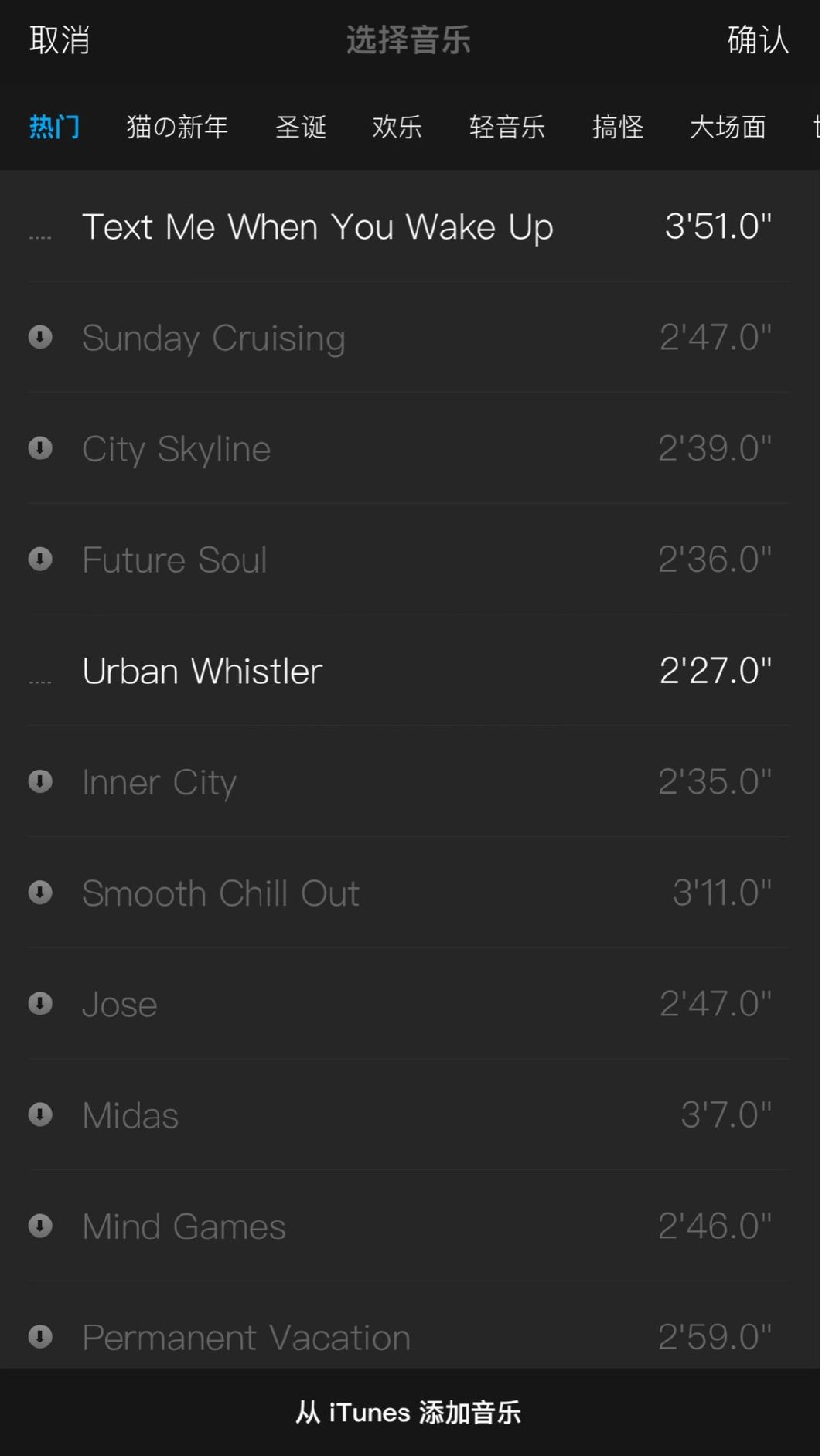Screen dimensions: 822x1456
Task: Switch to the 圣诞 tab
Action: 301,127
